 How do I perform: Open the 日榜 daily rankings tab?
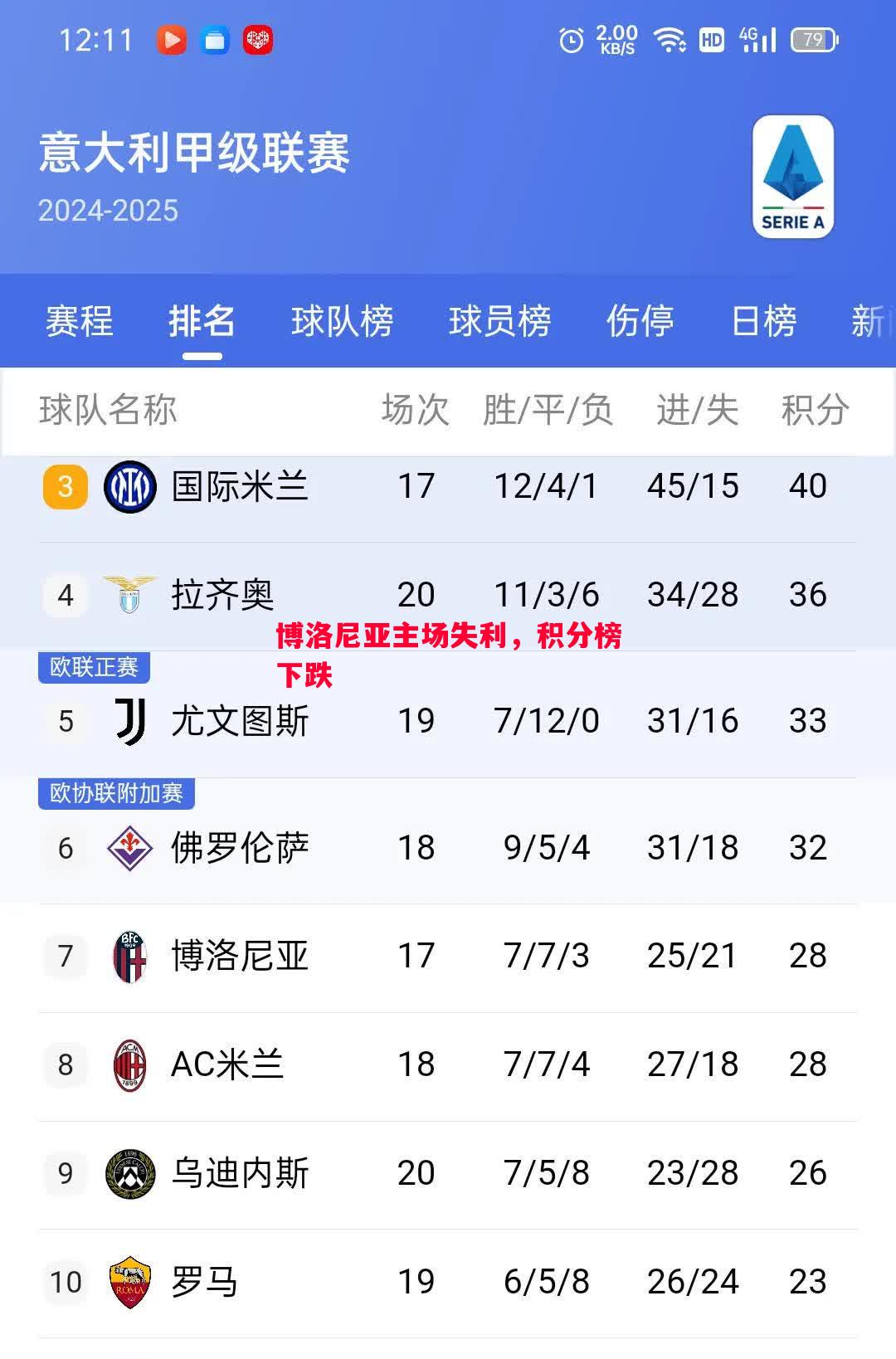(763, 323)
